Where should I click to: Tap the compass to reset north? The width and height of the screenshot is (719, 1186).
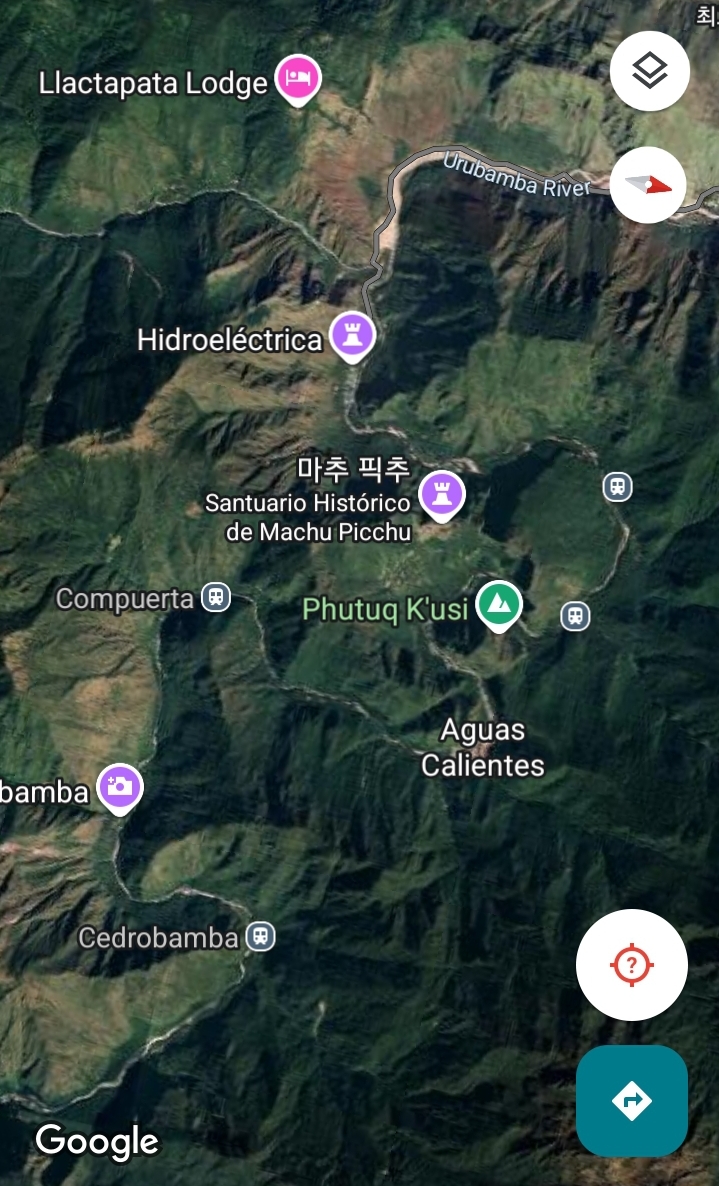click(648, 185)
